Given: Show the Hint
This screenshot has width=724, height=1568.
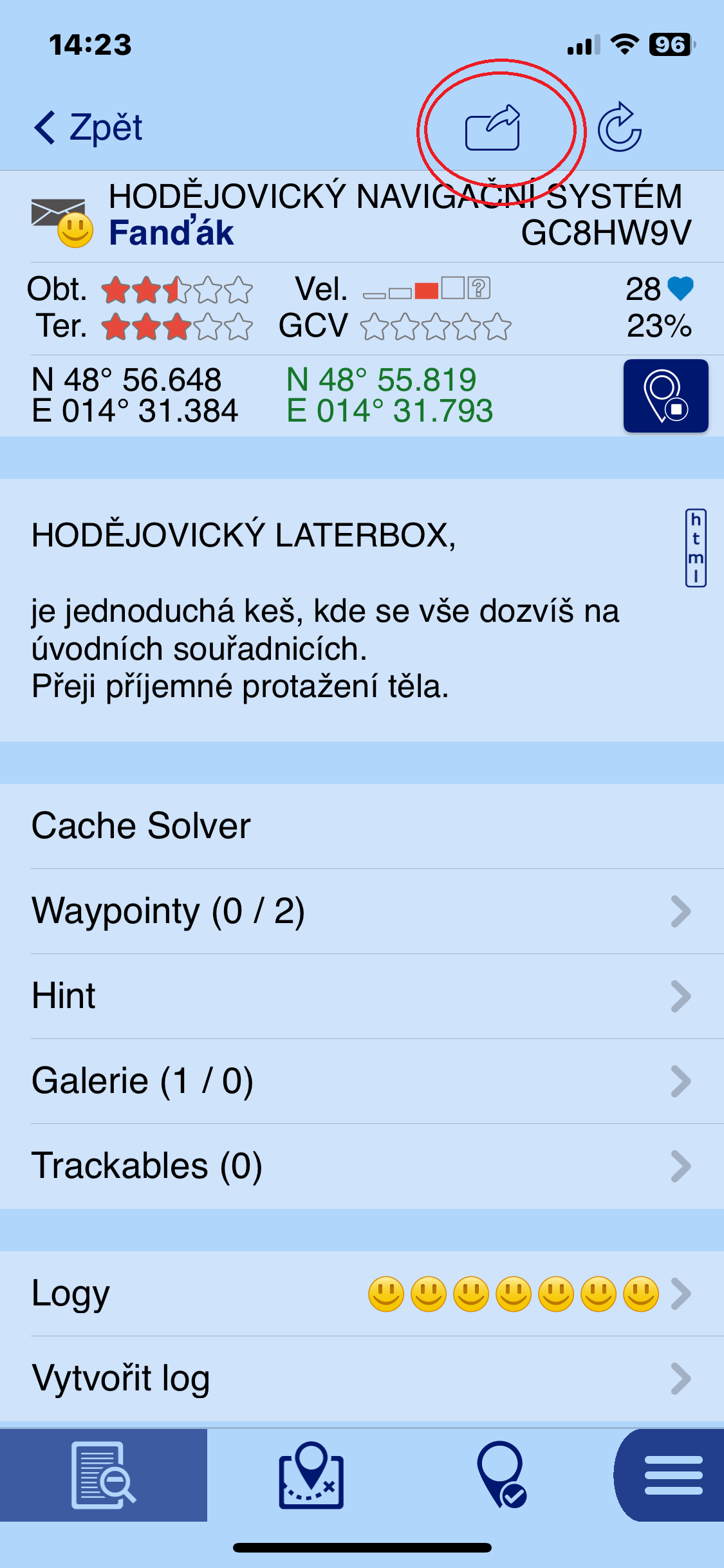Looking at the screenshot, I should point(362,996).
